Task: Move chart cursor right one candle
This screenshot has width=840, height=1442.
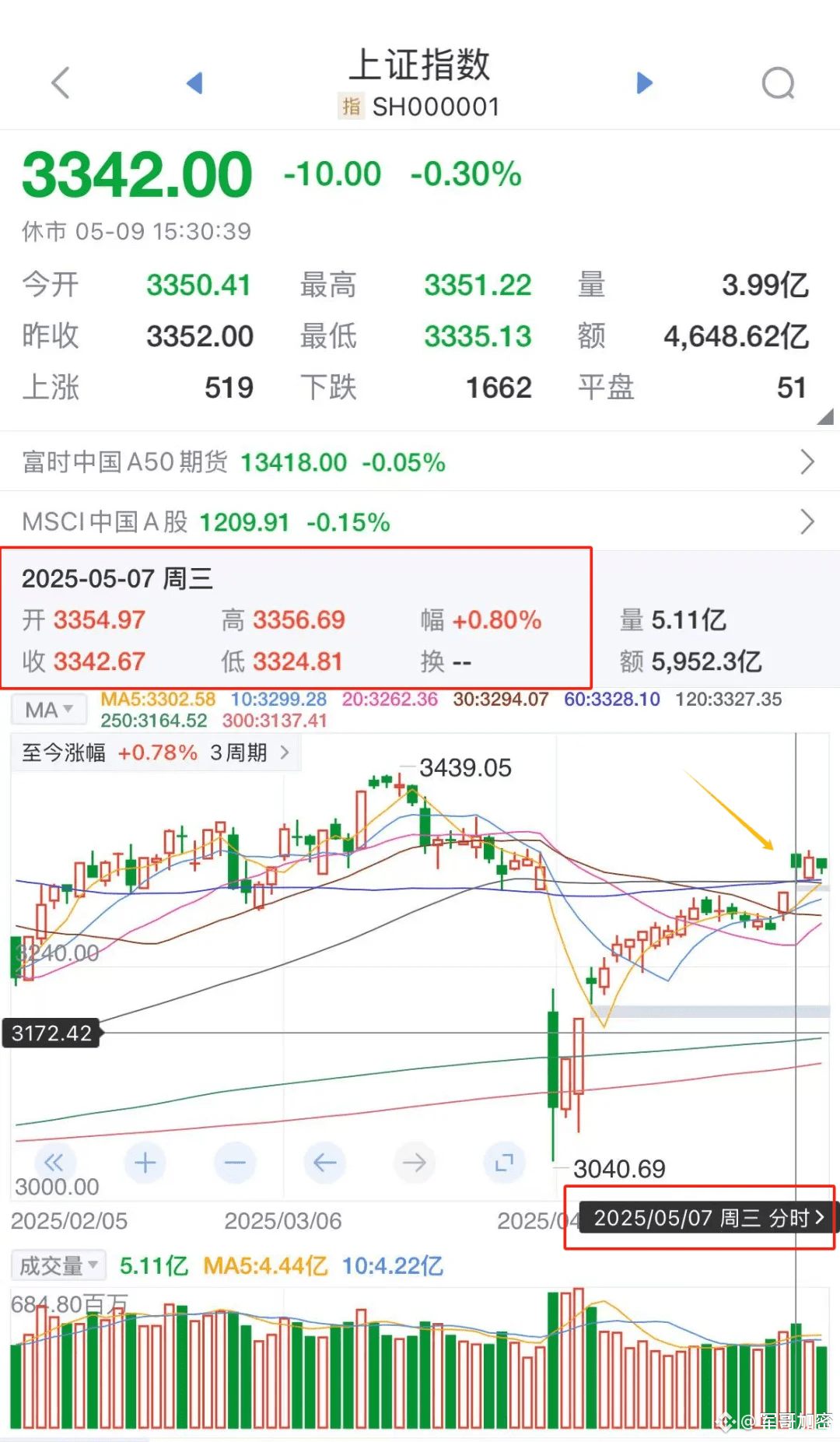Action: [x=415, y=1163]
